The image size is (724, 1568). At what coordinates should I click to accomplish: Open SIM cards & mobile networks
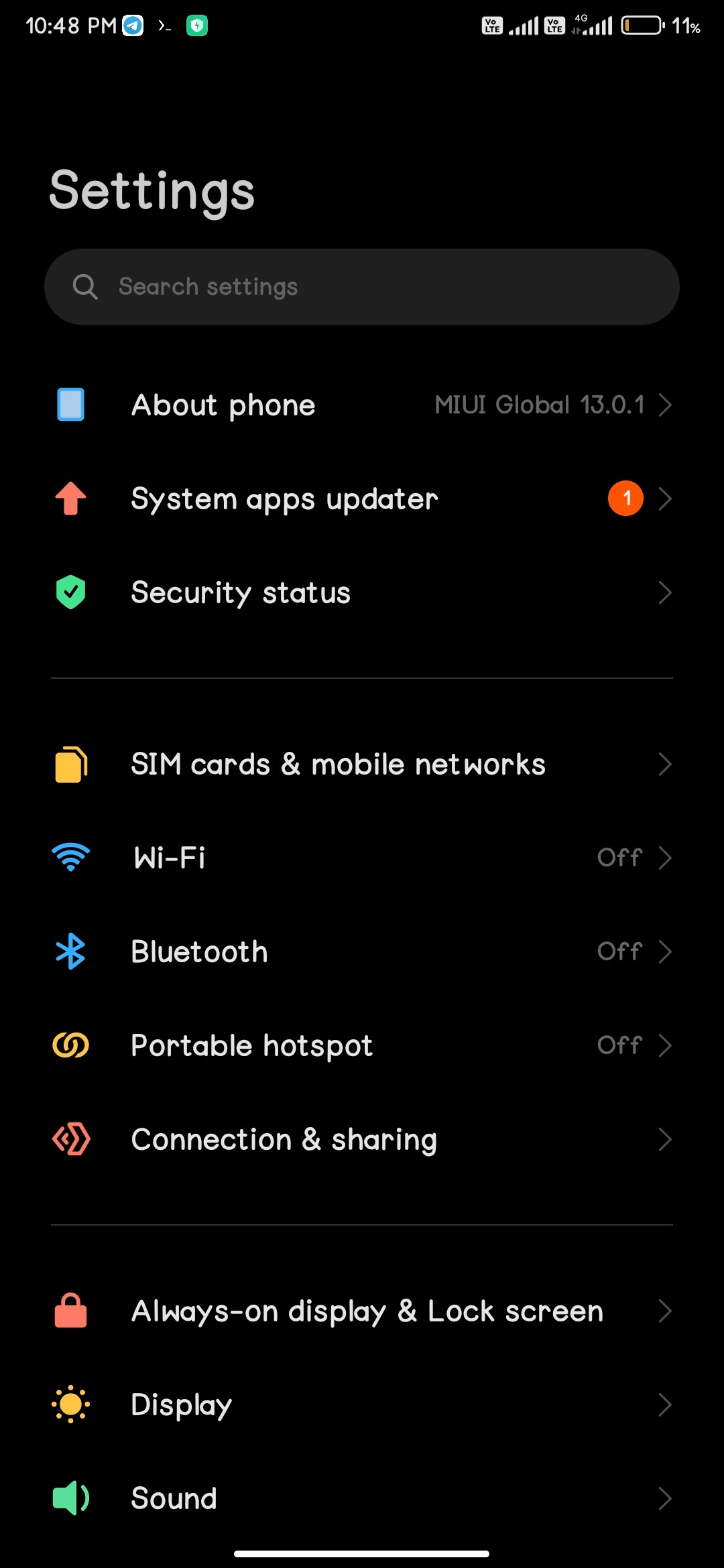pyautogui.click(x=362, y=764)
